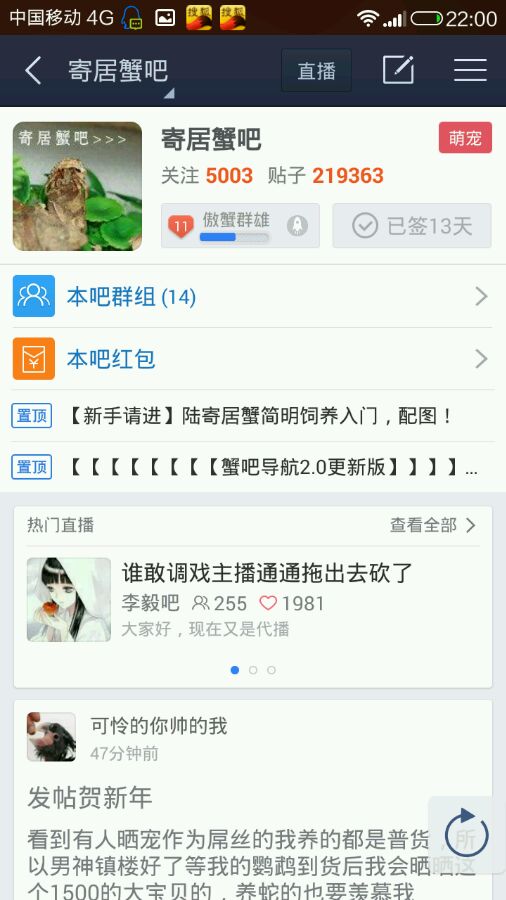
Task: View all hot live streams via 查看全部
Action: tap(433, 525)
